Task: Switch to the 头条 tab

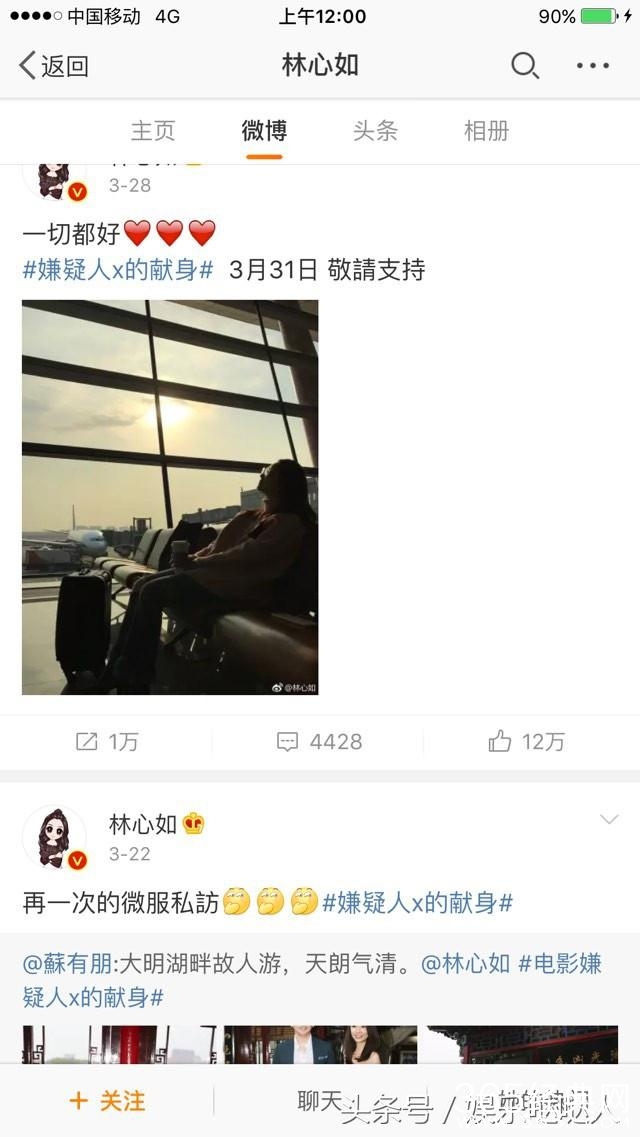Action: click(375, 130)
